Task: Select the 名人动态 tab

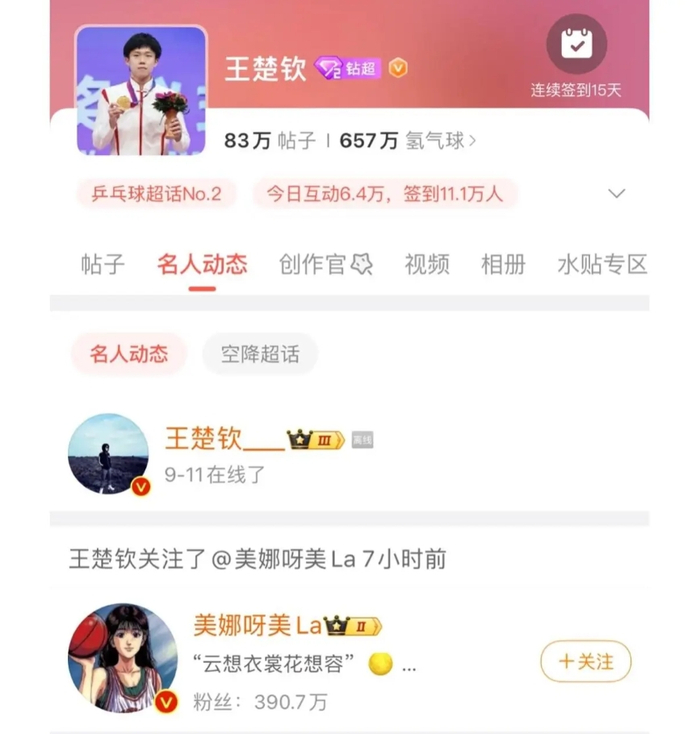Action: tap(201, 264)
